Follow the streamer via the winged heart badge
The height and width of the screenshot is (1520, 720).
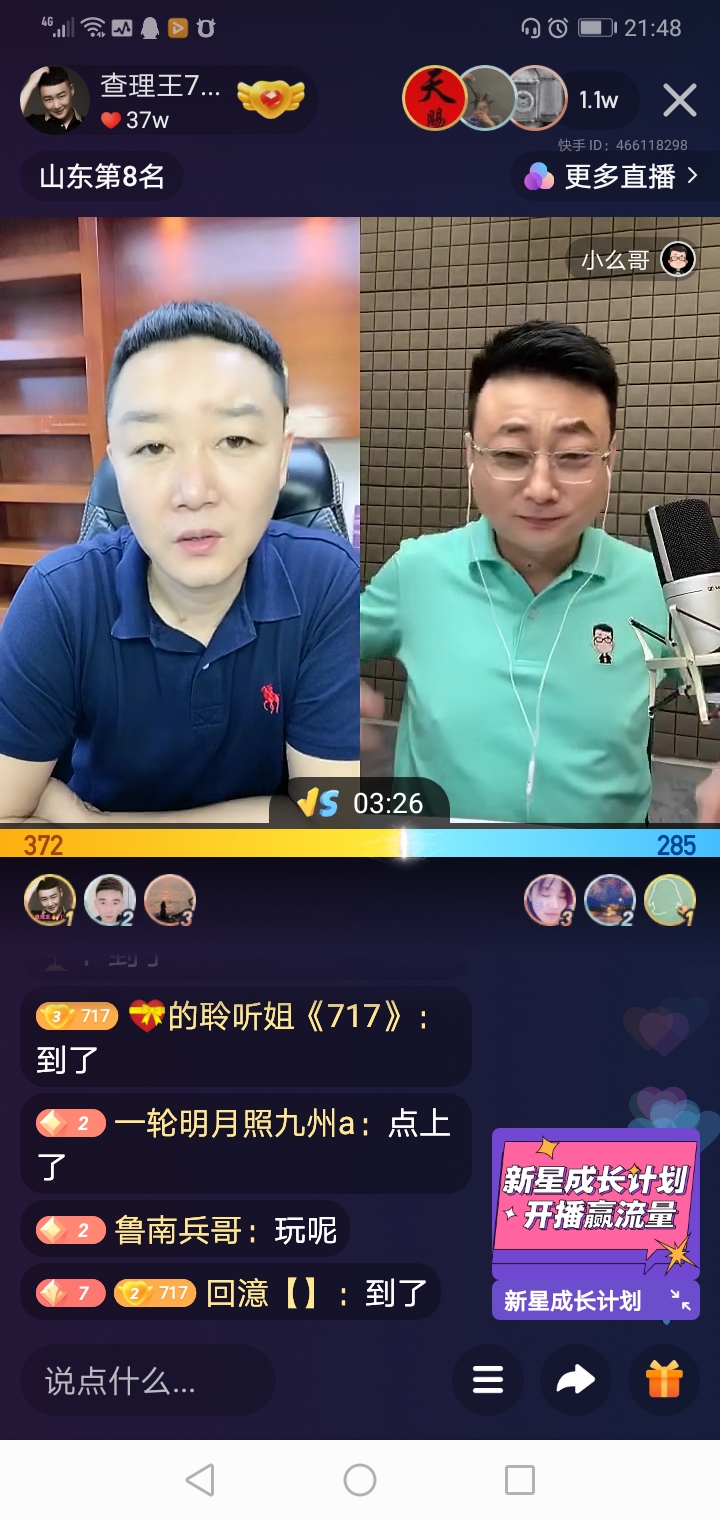coord(270,99)
